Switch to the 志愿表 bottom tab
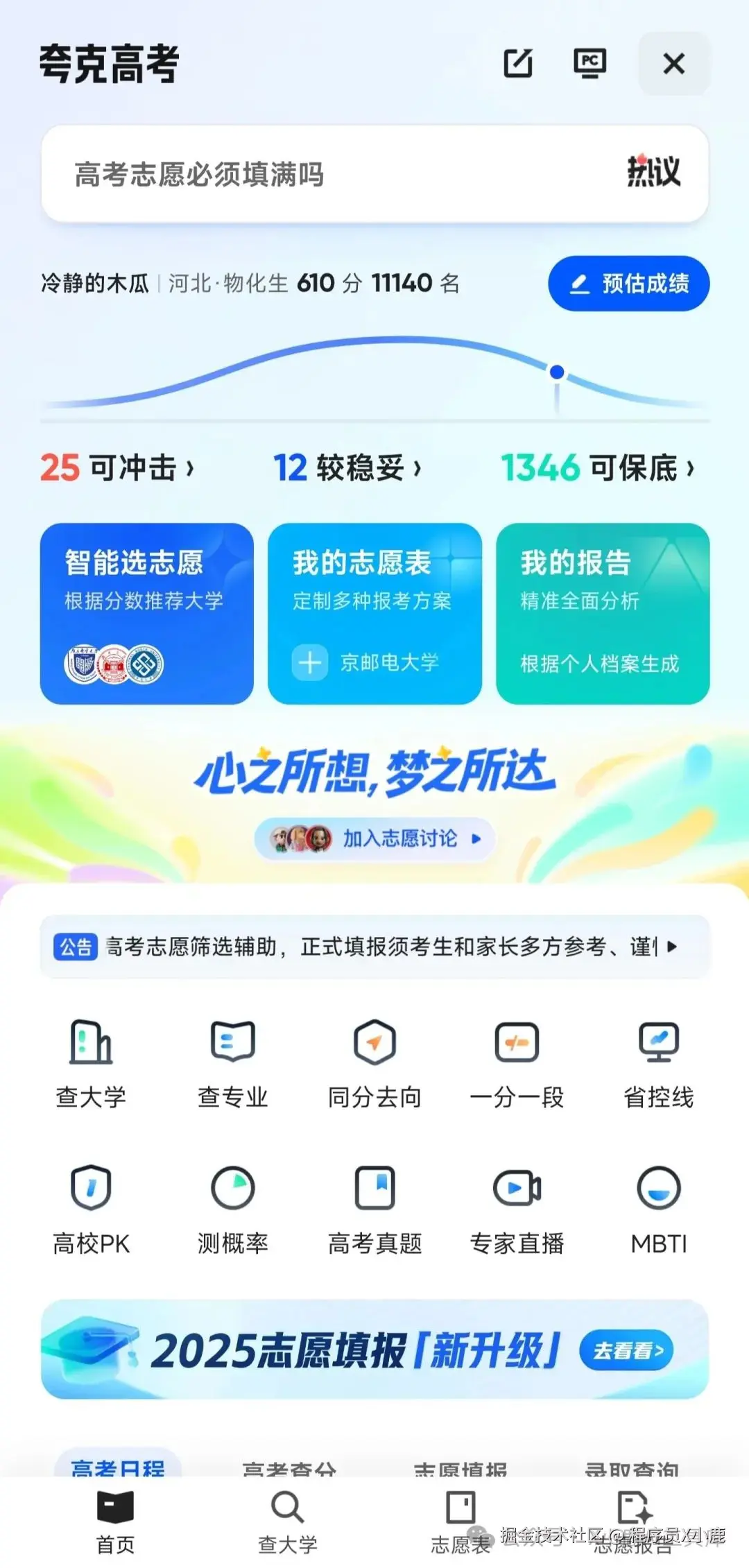The image size is (749, 1568). point(460,1526)
